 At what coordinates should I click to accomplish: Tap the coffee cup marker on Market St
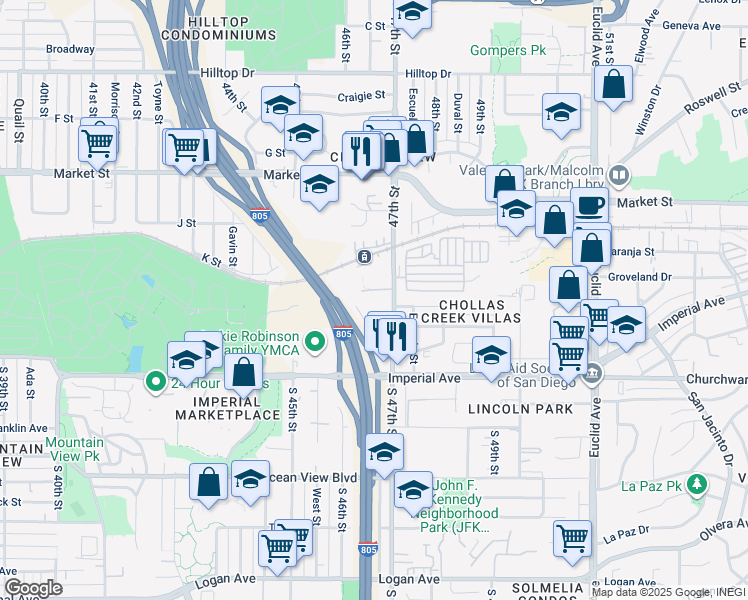click(x=591, y=207)
